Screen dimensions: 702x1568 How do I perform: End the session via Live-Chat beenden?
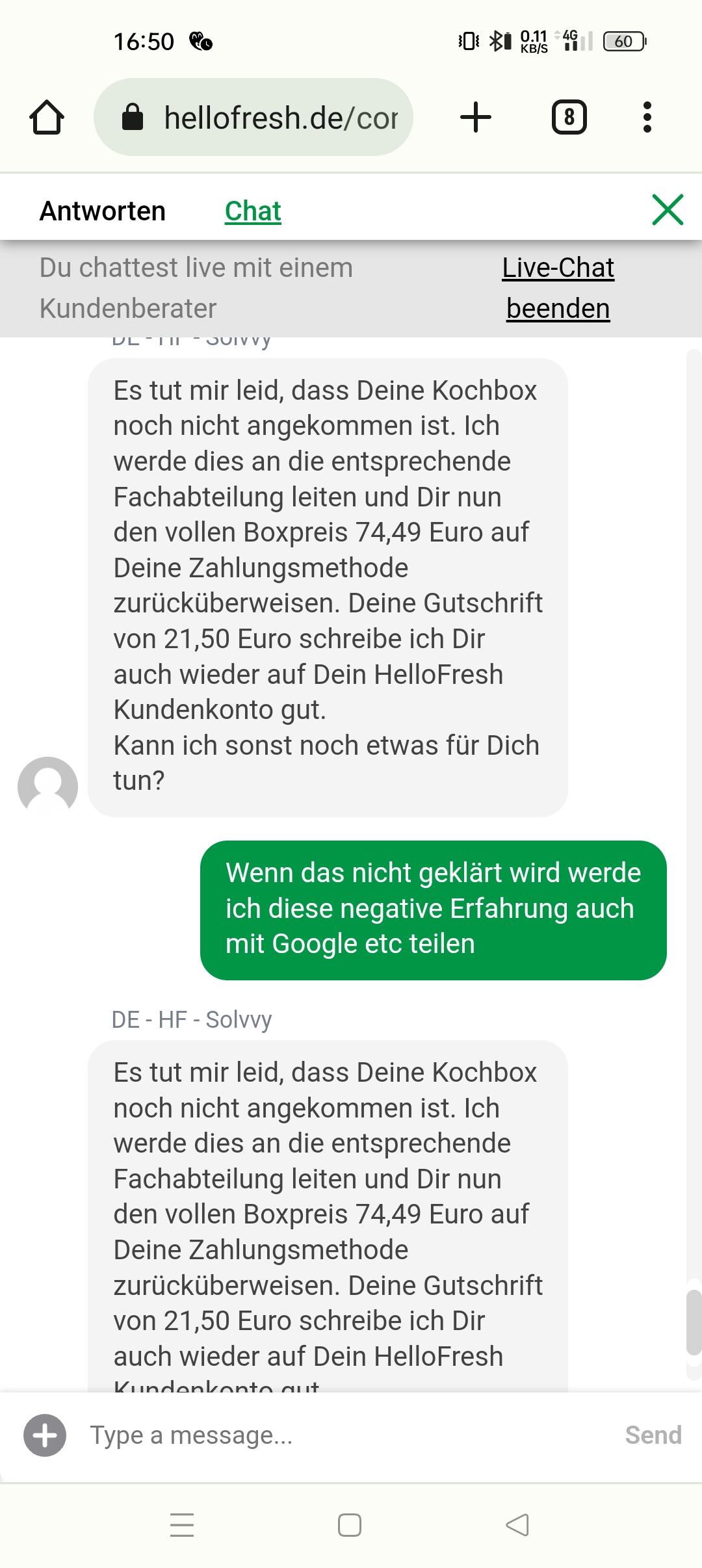558,288
